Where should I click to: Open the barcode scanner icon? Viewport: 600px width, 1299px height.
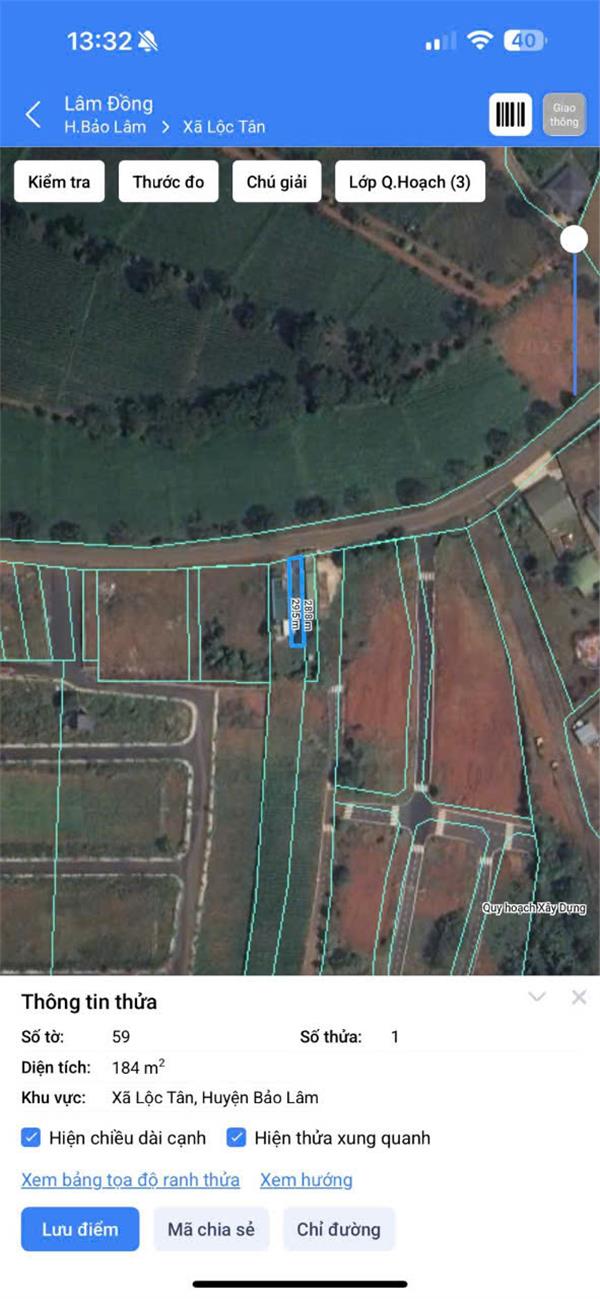click(x=510, y=115)
